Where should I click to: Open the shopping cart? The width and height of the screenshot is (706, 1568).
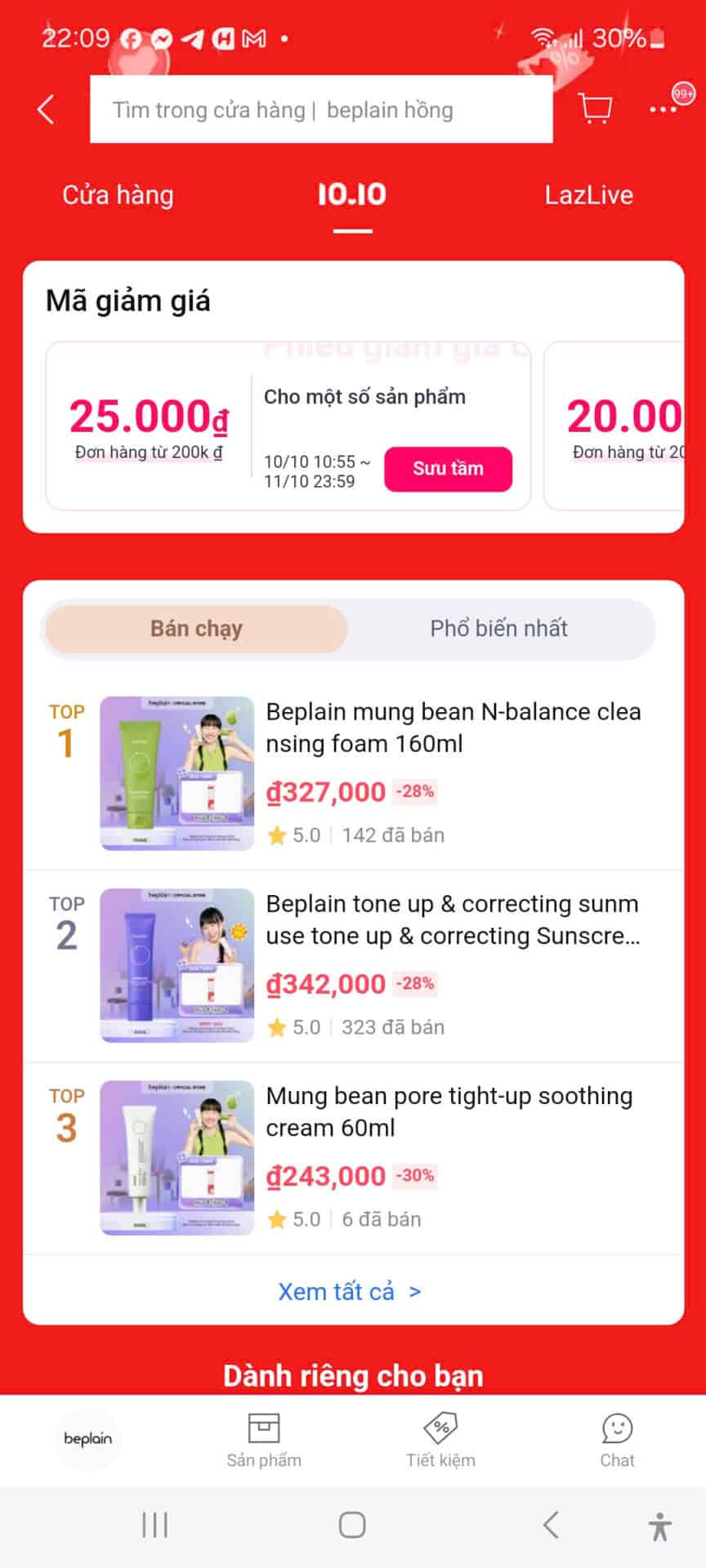pyautogui.click(x=595, y=109)
